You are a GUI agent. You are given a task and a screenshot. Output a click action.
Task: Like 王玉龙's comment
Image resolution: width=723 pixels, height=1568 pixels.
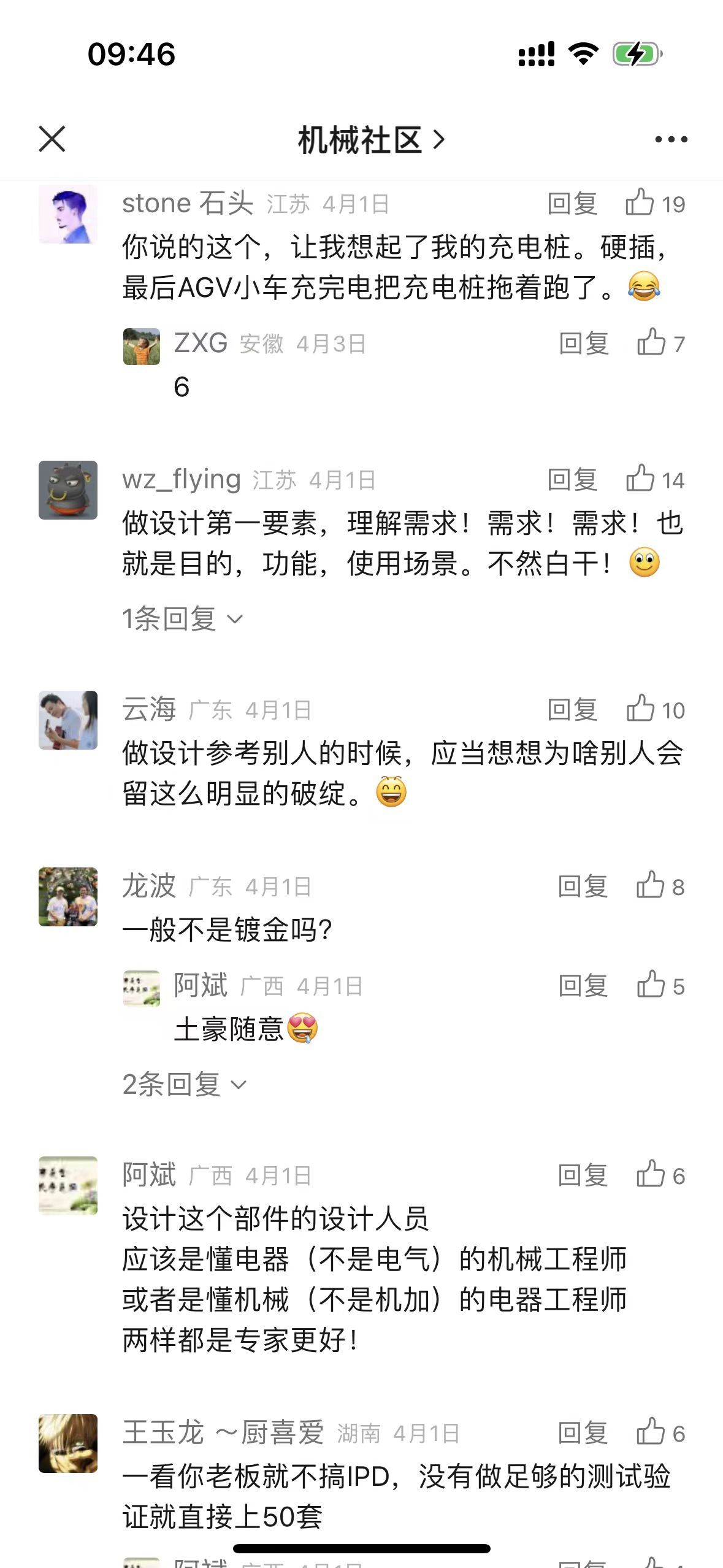pos(651,1432)
